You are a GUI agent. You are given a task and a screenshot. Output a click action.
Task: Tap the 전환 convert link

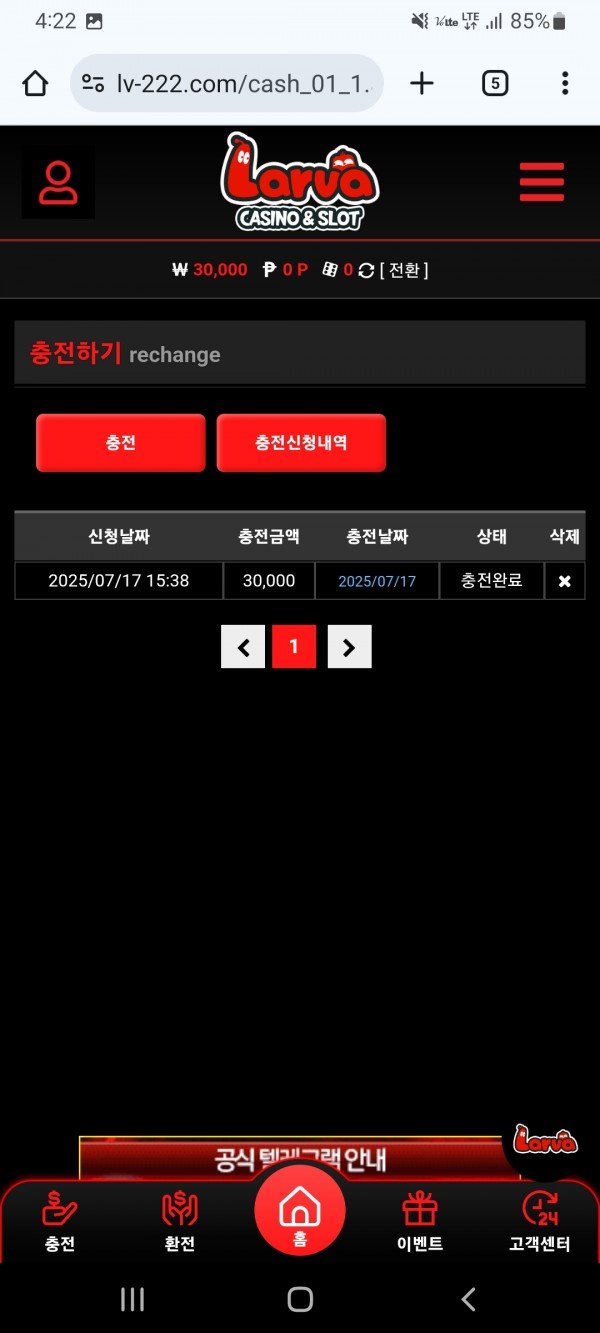(404, 270)
